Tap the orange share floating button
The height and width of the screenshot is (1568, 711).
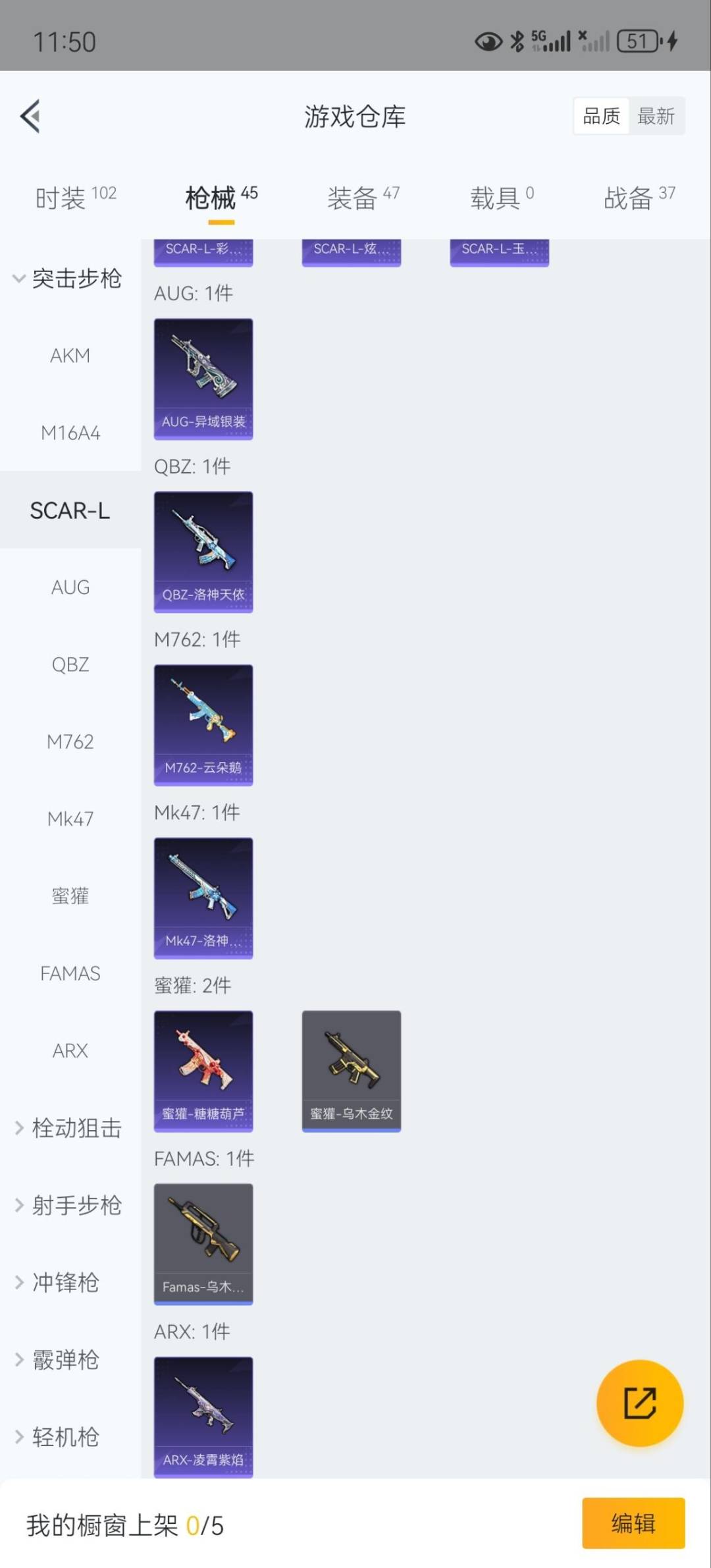click(x=639, y=1403)
